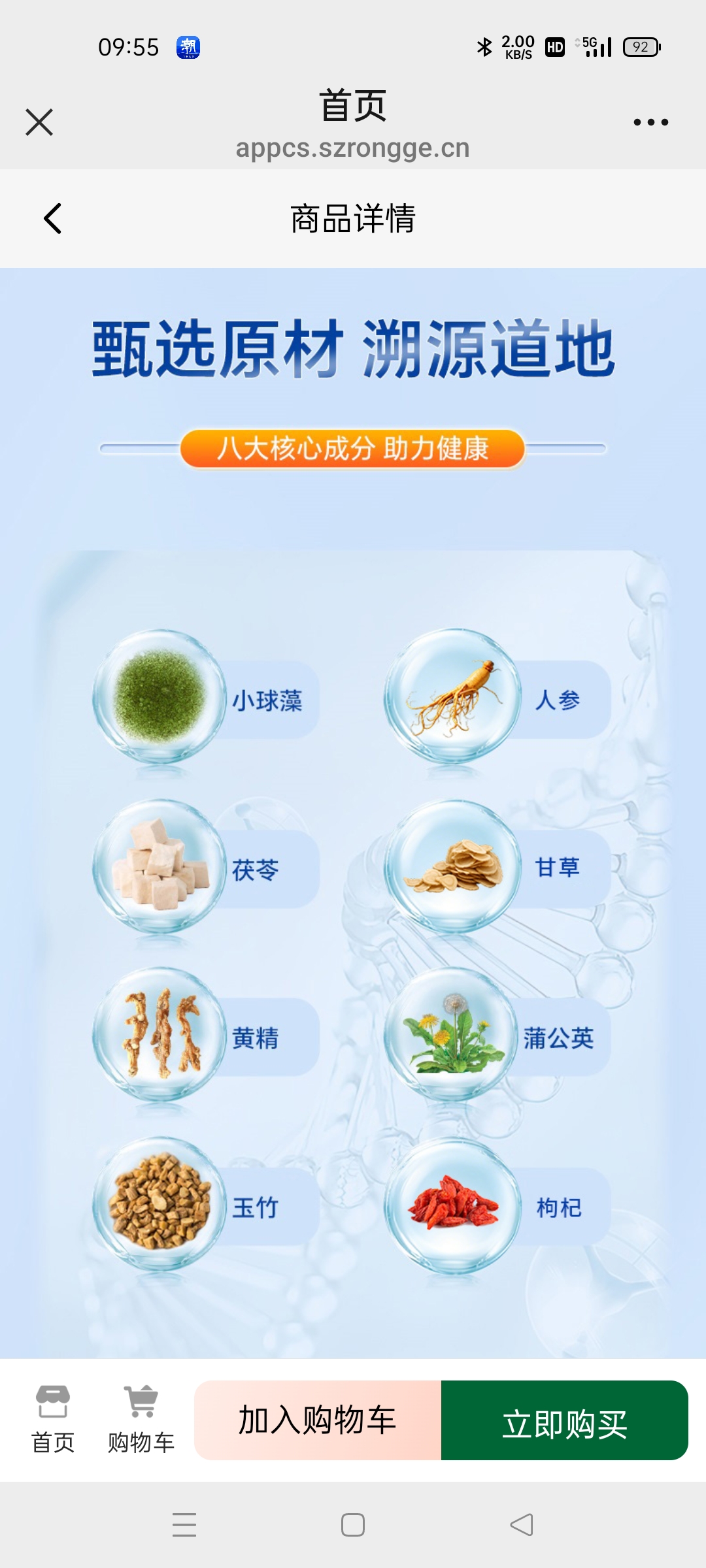This screenshot has width=706, height=1568.
Task: Close the web page with the X
Action: pos(39,122)
